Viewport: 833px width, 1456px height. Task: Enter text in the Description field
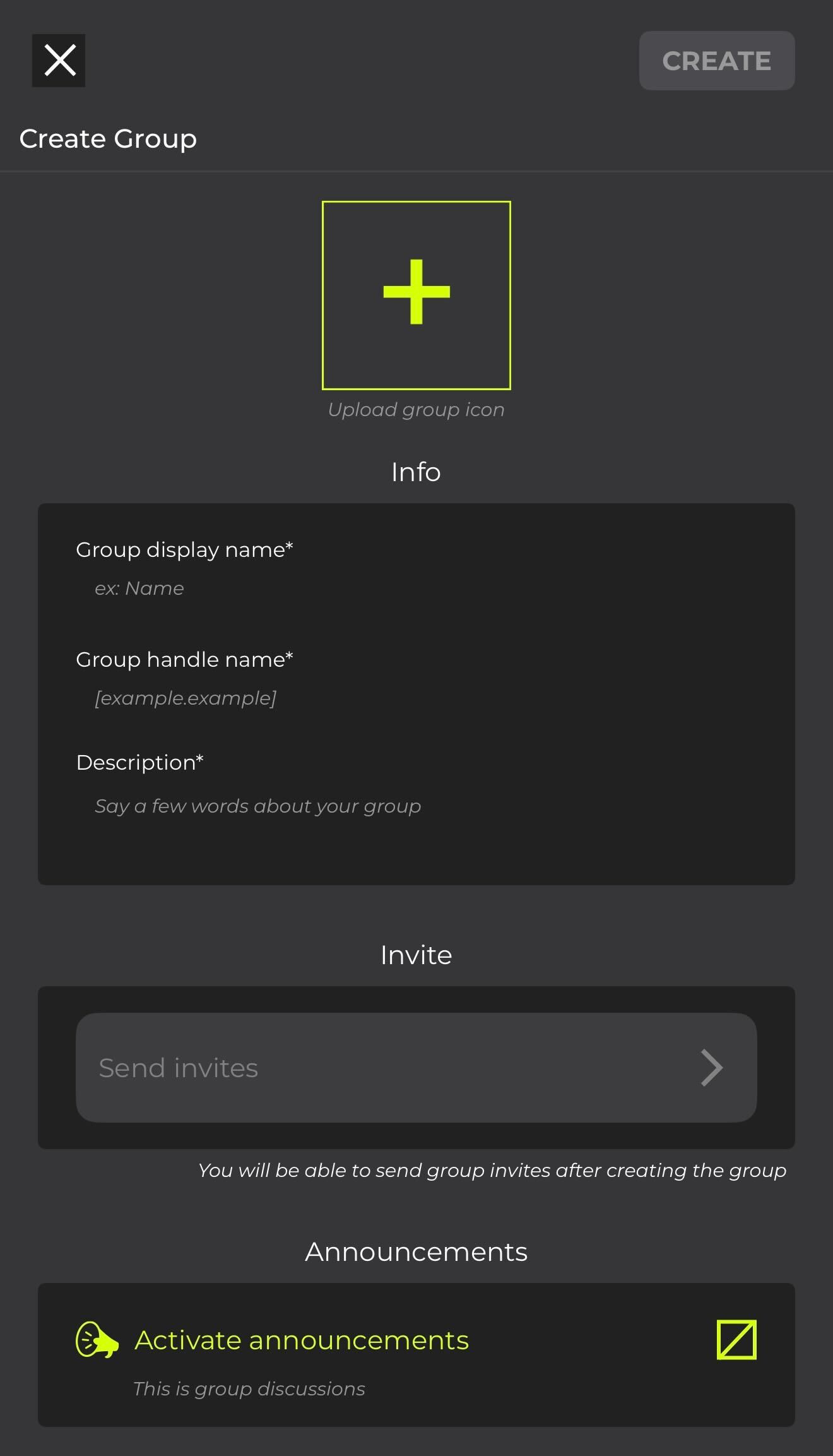click(x=416, y=806)
